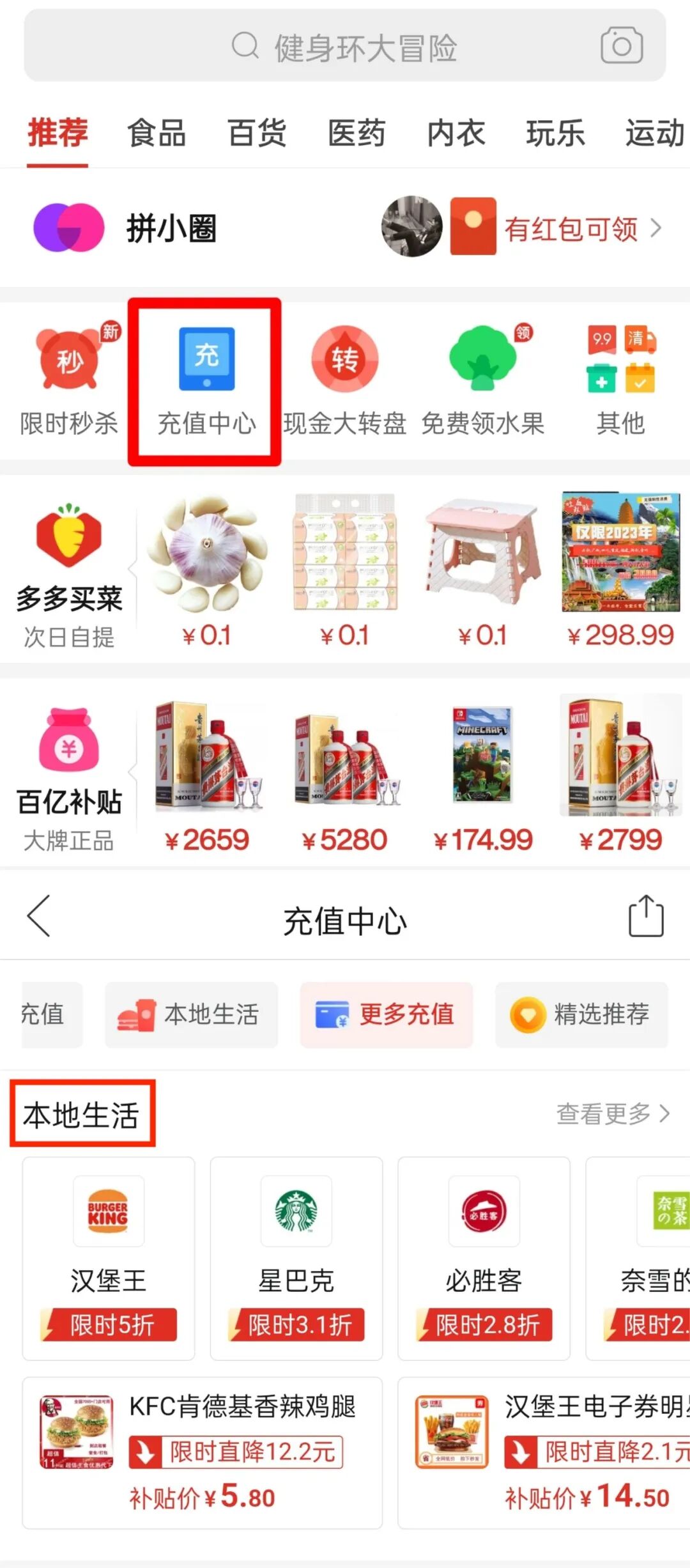Open the 星巴克 discount card

coord(296,1257)
